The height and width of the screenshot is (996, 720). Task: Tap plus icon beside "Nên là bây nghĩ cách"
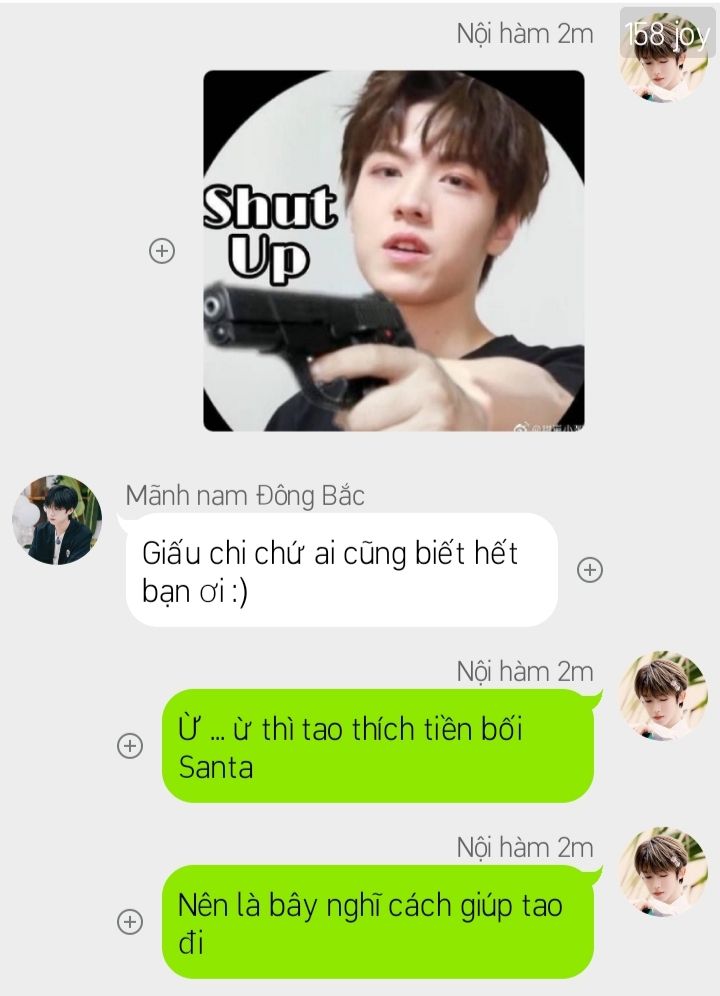[130, 922]
